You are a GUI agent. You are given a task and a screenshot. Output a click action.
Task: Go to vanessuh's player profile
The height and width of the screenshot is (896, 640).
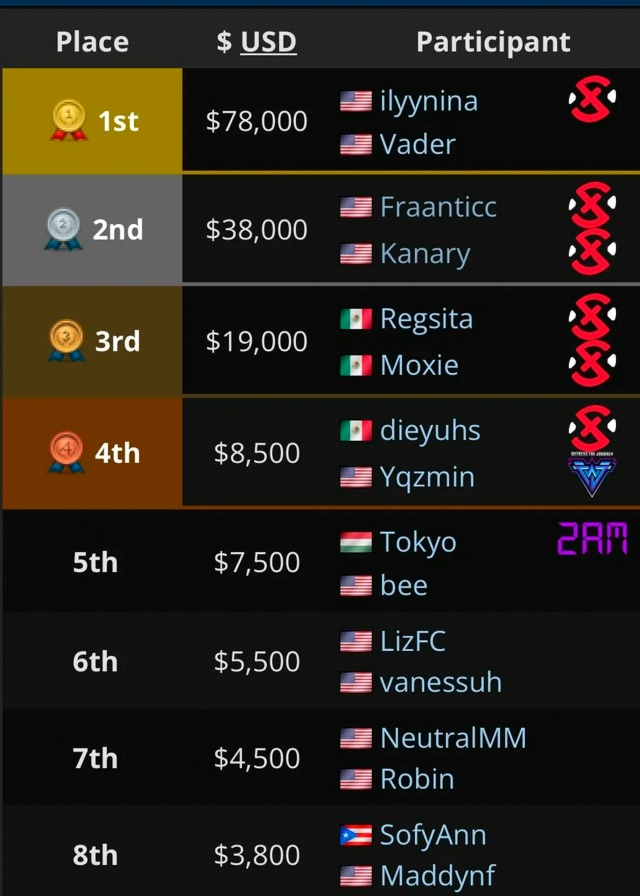tap(440, 683)
